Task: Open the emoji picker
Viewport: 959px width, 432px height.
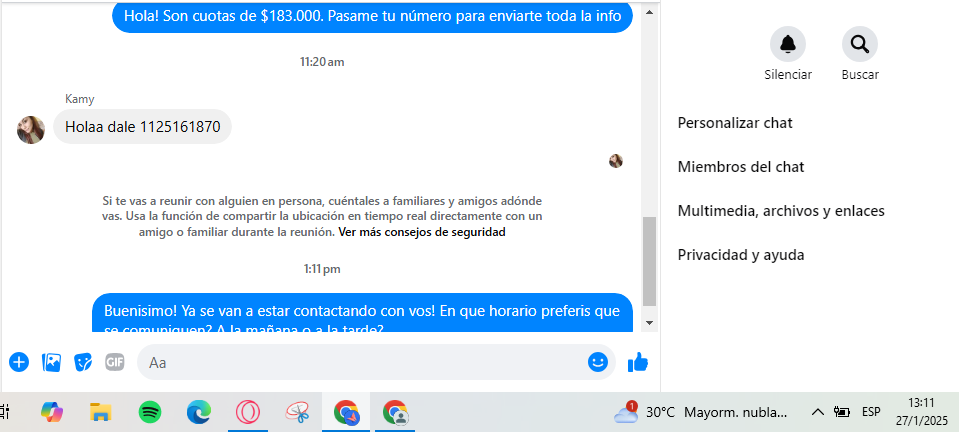Action: 598,362
